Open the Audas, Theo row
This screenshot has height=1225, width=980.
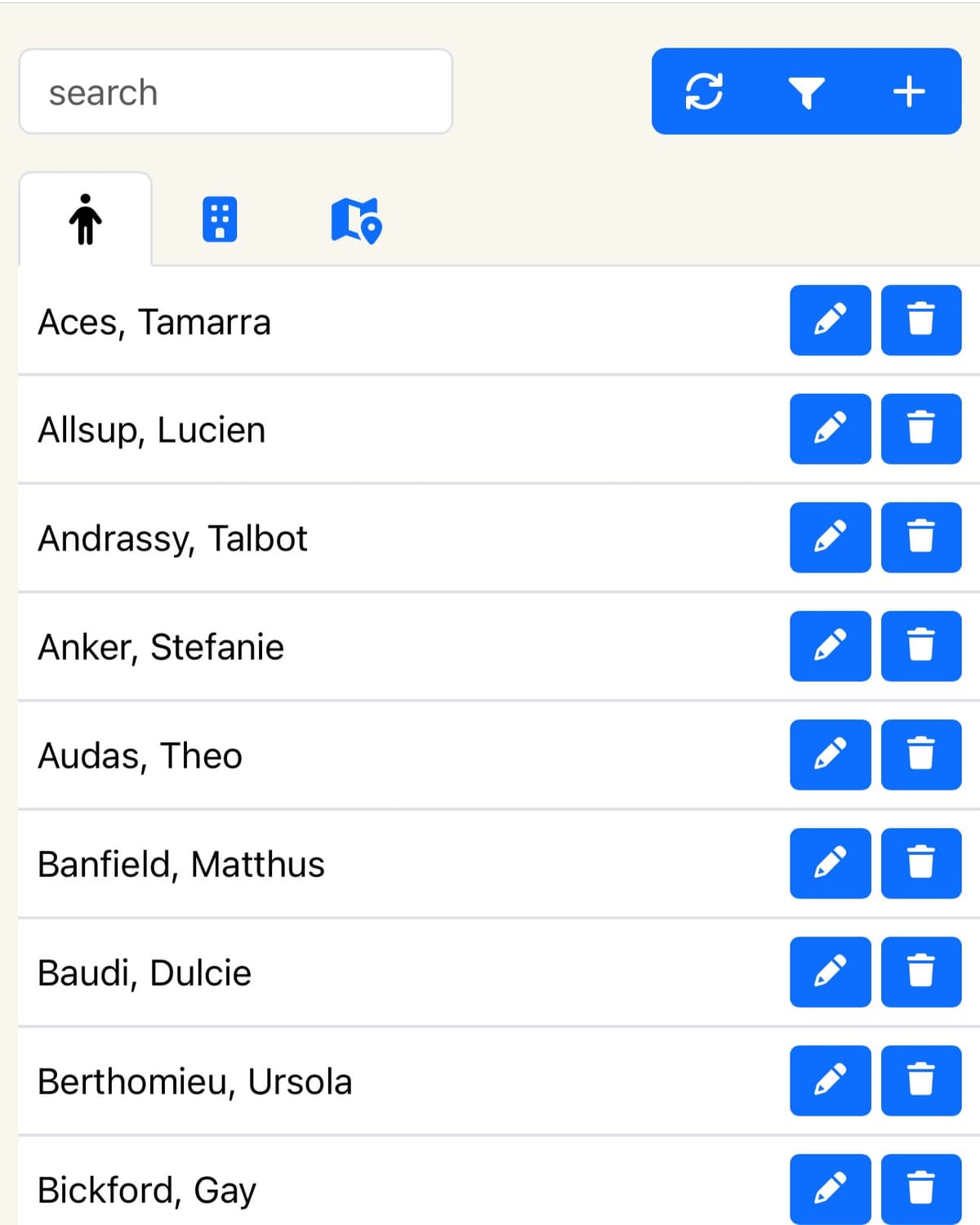click(x=140, y=756)
